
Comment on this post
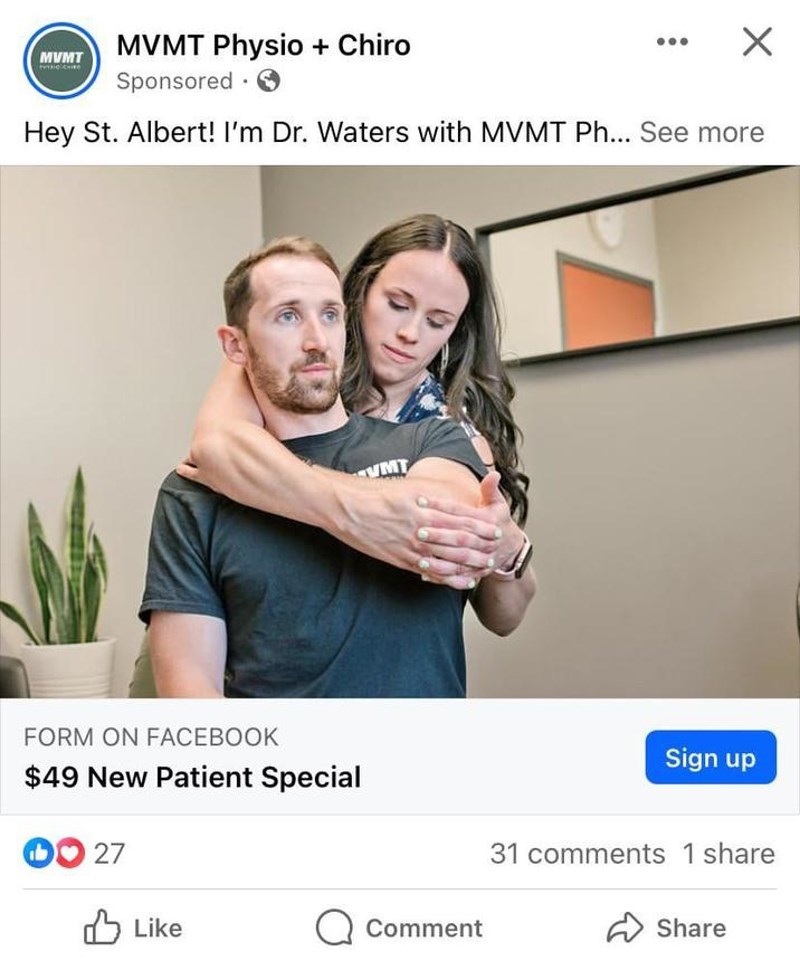[400, 928]
